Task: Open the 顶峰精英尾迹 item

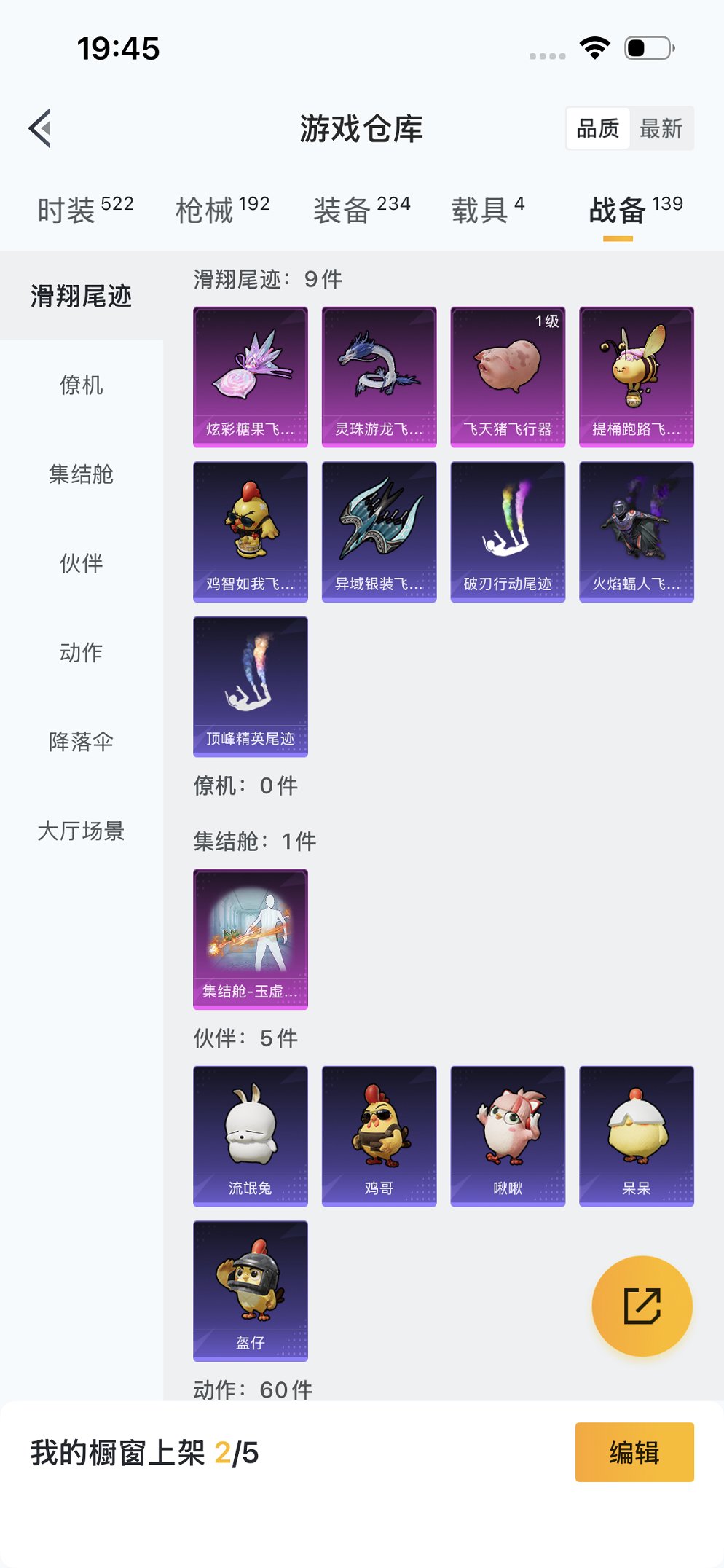Action: pyautogui.click(x=251, y=686)
